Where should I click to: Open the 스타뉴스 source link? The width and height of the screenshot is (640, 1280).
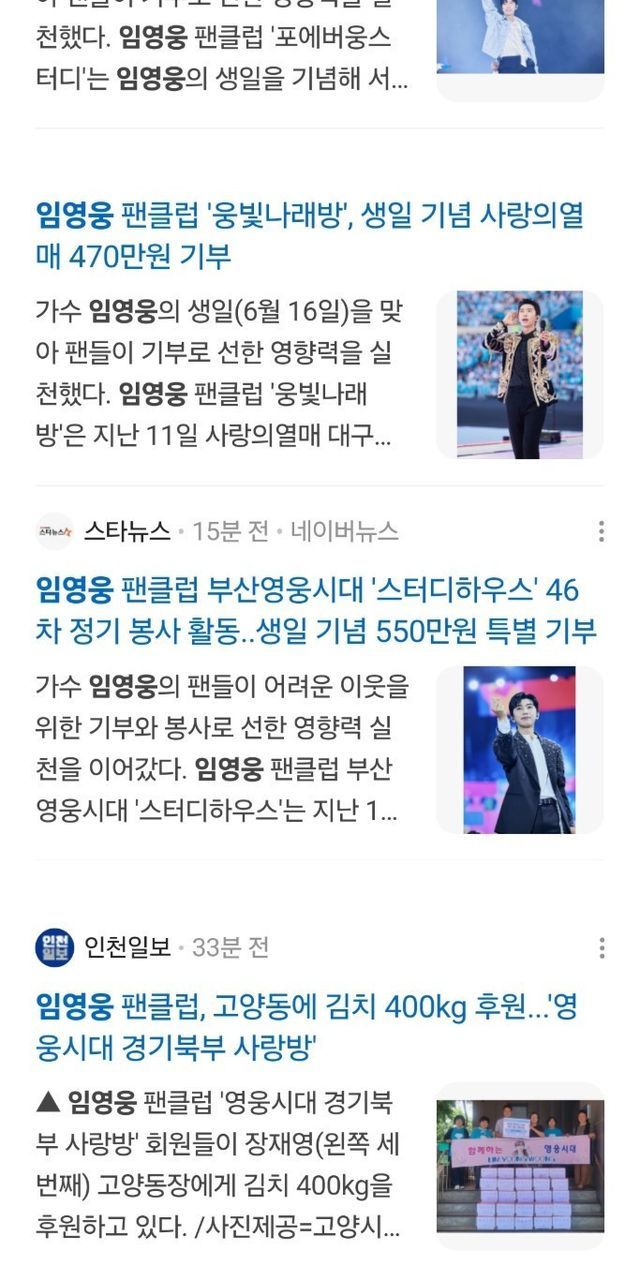click(x=126, y=531)
